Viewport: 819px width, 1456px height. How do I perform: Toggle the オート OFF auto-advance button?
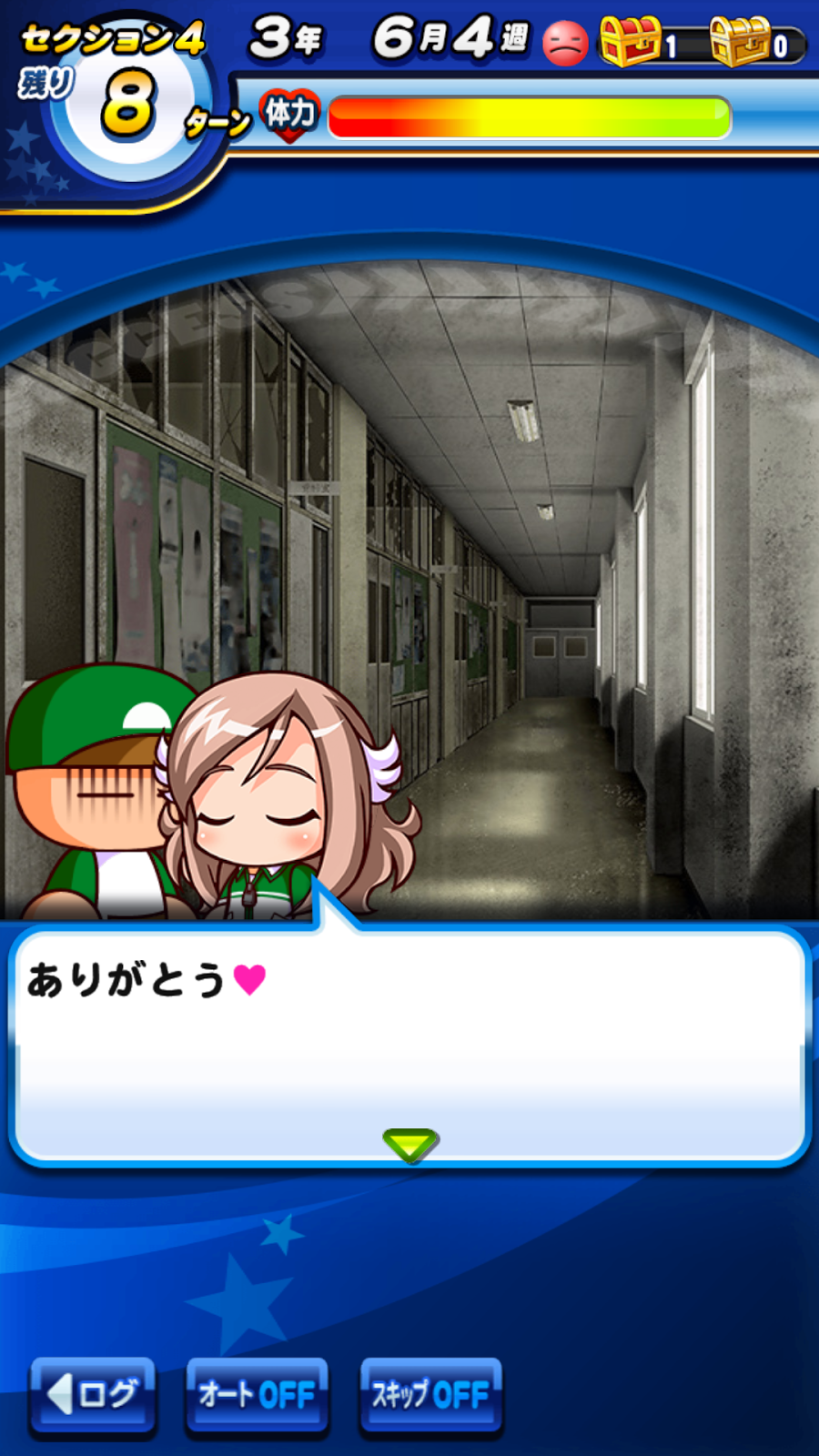257,1395
